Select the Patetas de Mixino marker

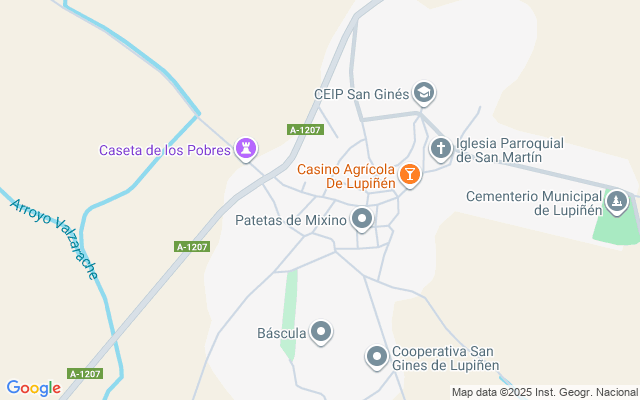[x=362, y=219]
